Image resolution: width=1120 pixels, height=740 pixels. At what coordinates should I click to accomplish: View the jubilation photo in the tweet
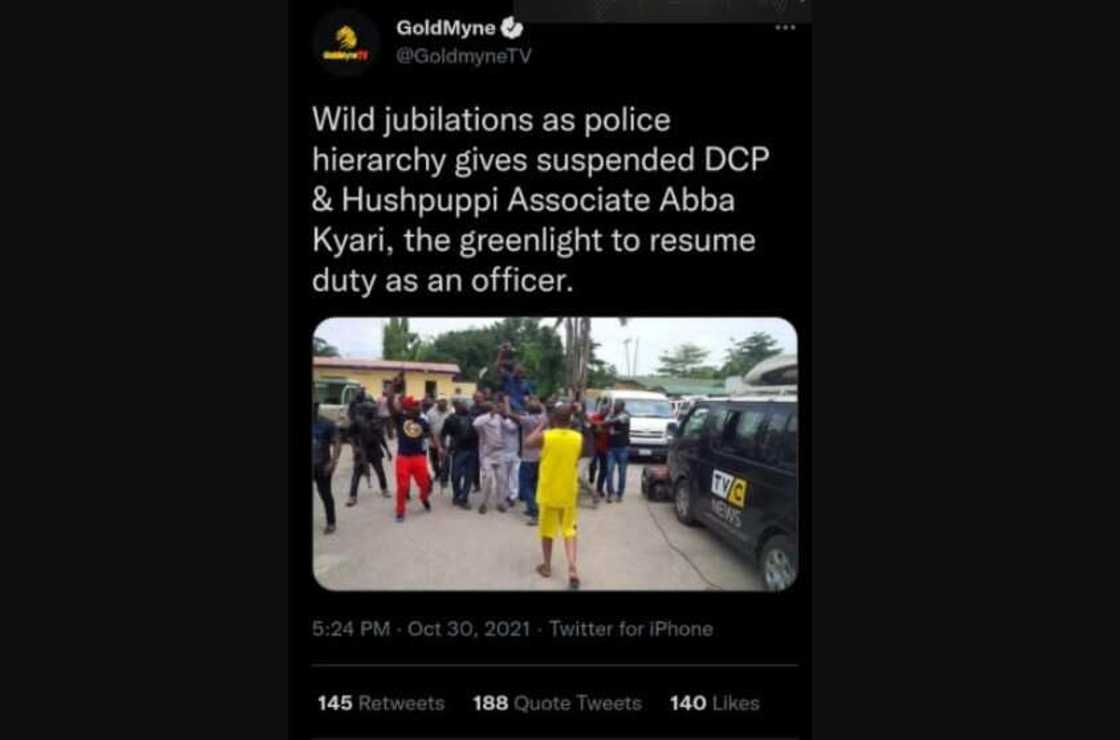(555, 454)
